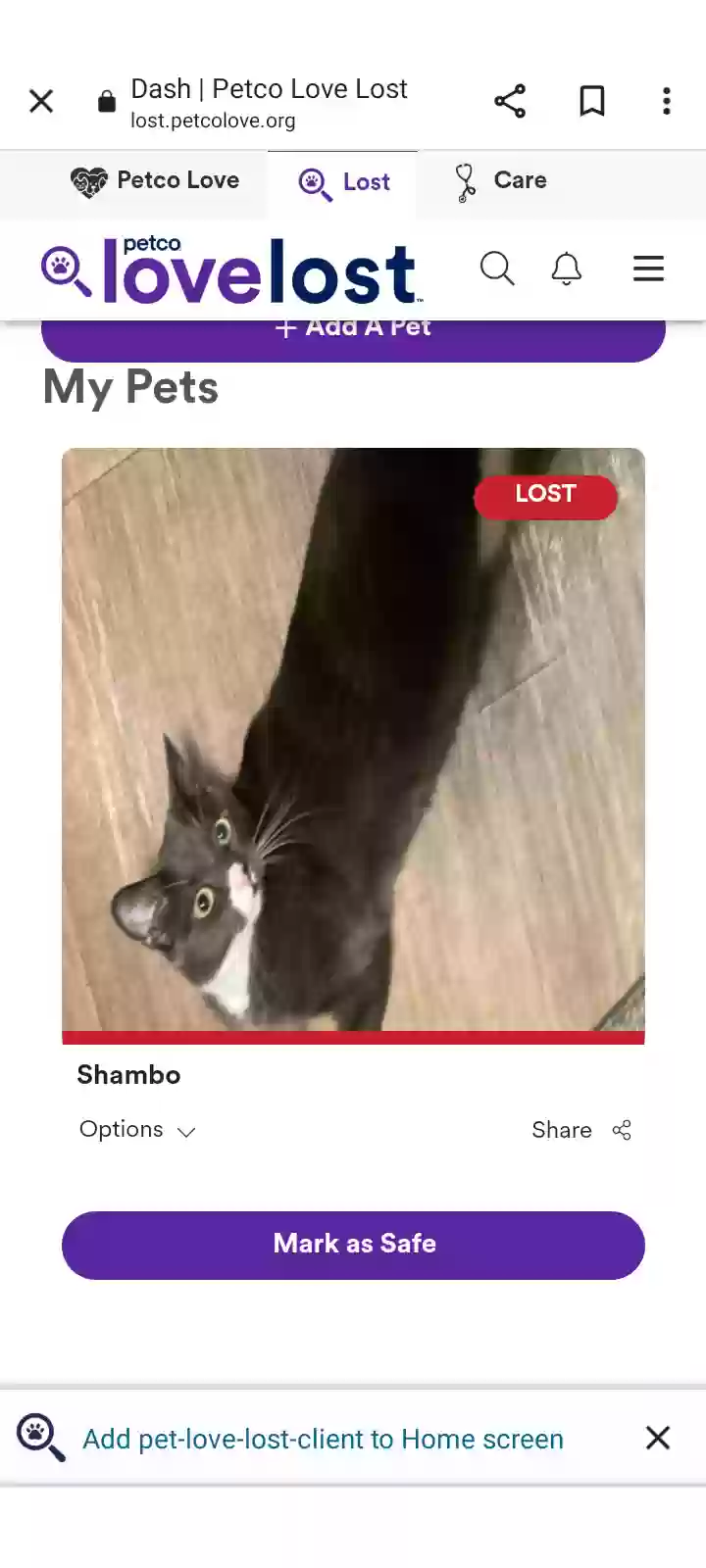Switch to the Petco Love tab
The image size is (706, 1568).
[156, 181]
